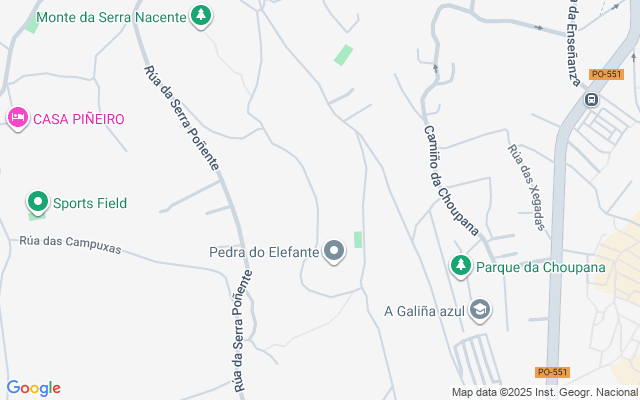Select the CASA PIÑEIRO lodging marker
Image resolution: width=640 pixels, height=400 pixels.
click(x=17, y=118)
